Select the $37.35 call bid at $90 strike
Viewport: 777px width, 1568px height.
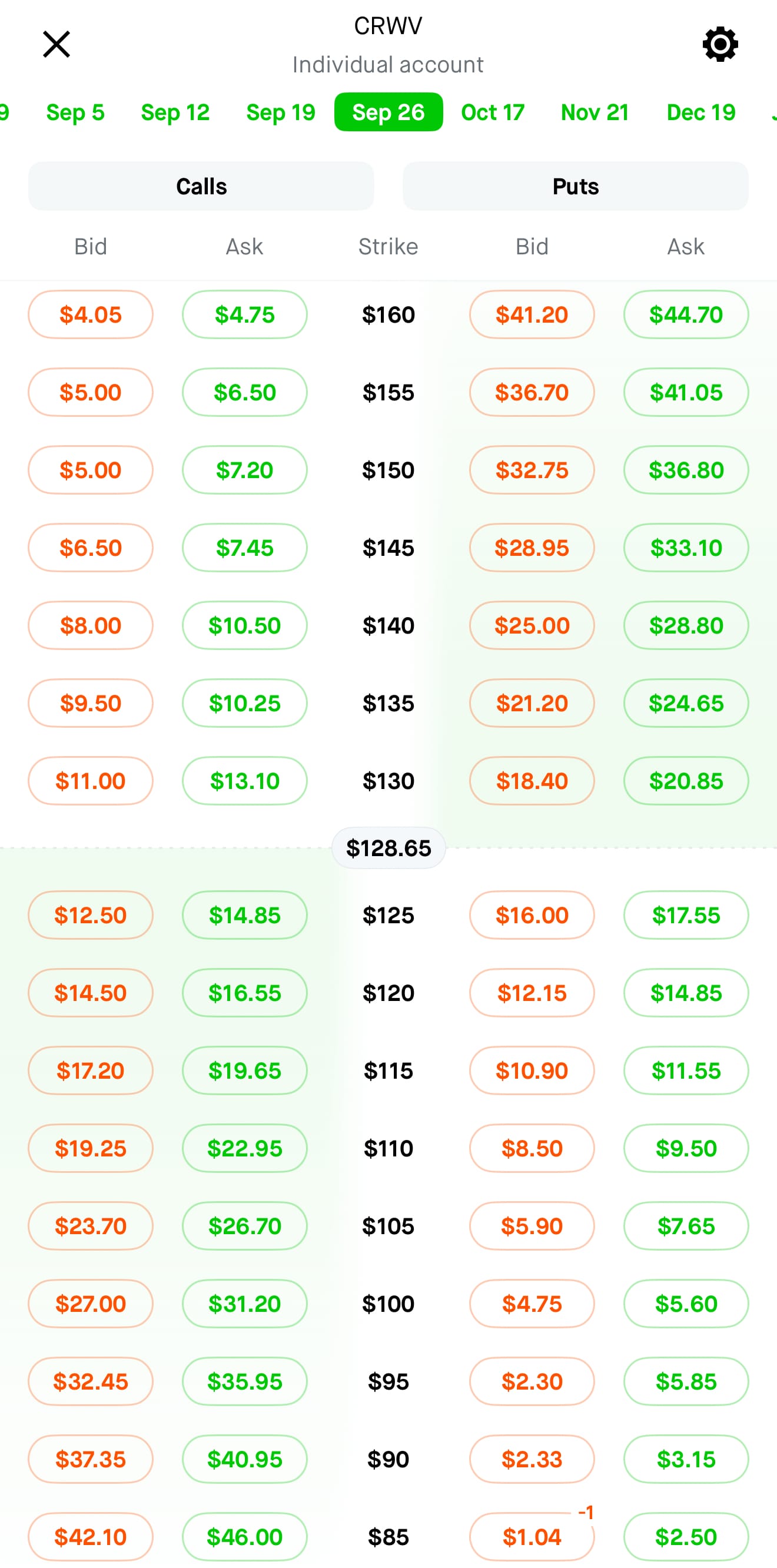point(91,1460)
